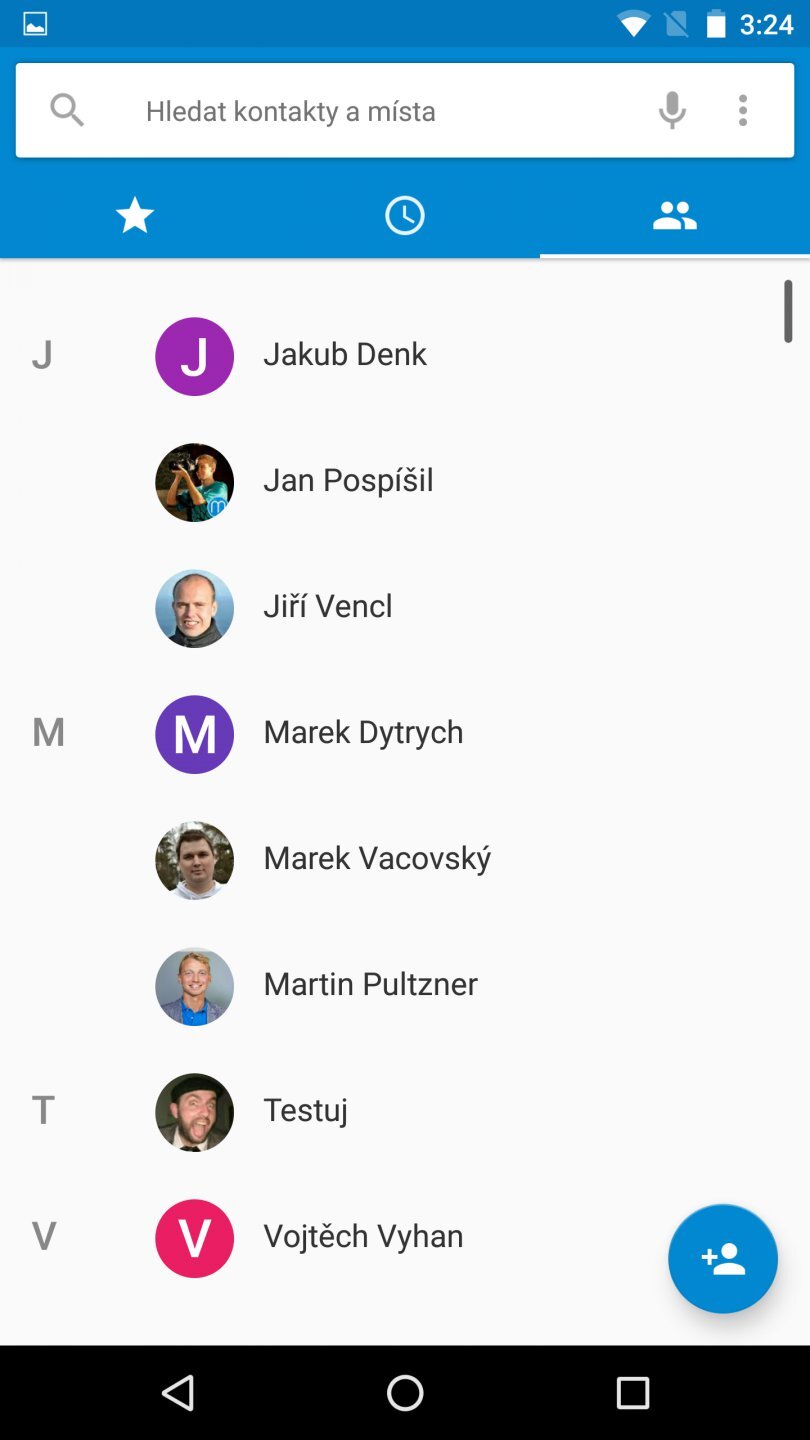Open the Favorites star tab
This screenshot has height=1440, width=810.
point(134,215)
